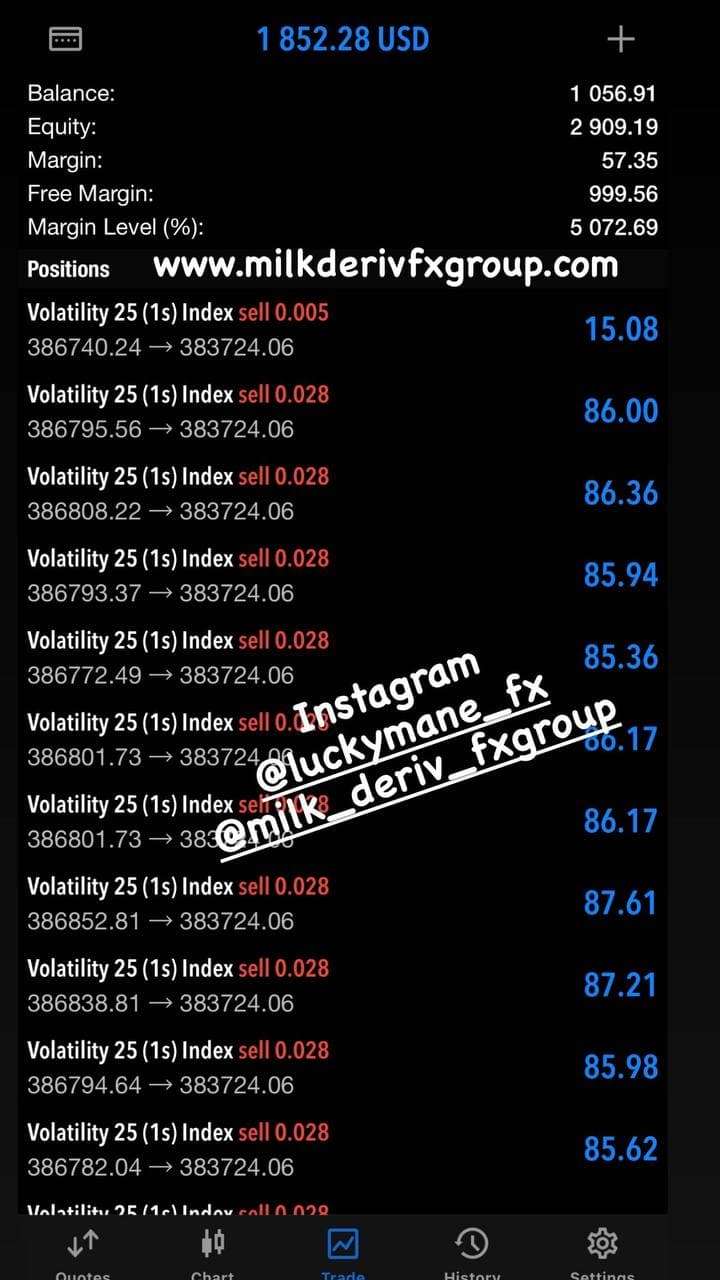Open the position opened at 386838.81
720x1280 pixels.
[x=343, y=986]
